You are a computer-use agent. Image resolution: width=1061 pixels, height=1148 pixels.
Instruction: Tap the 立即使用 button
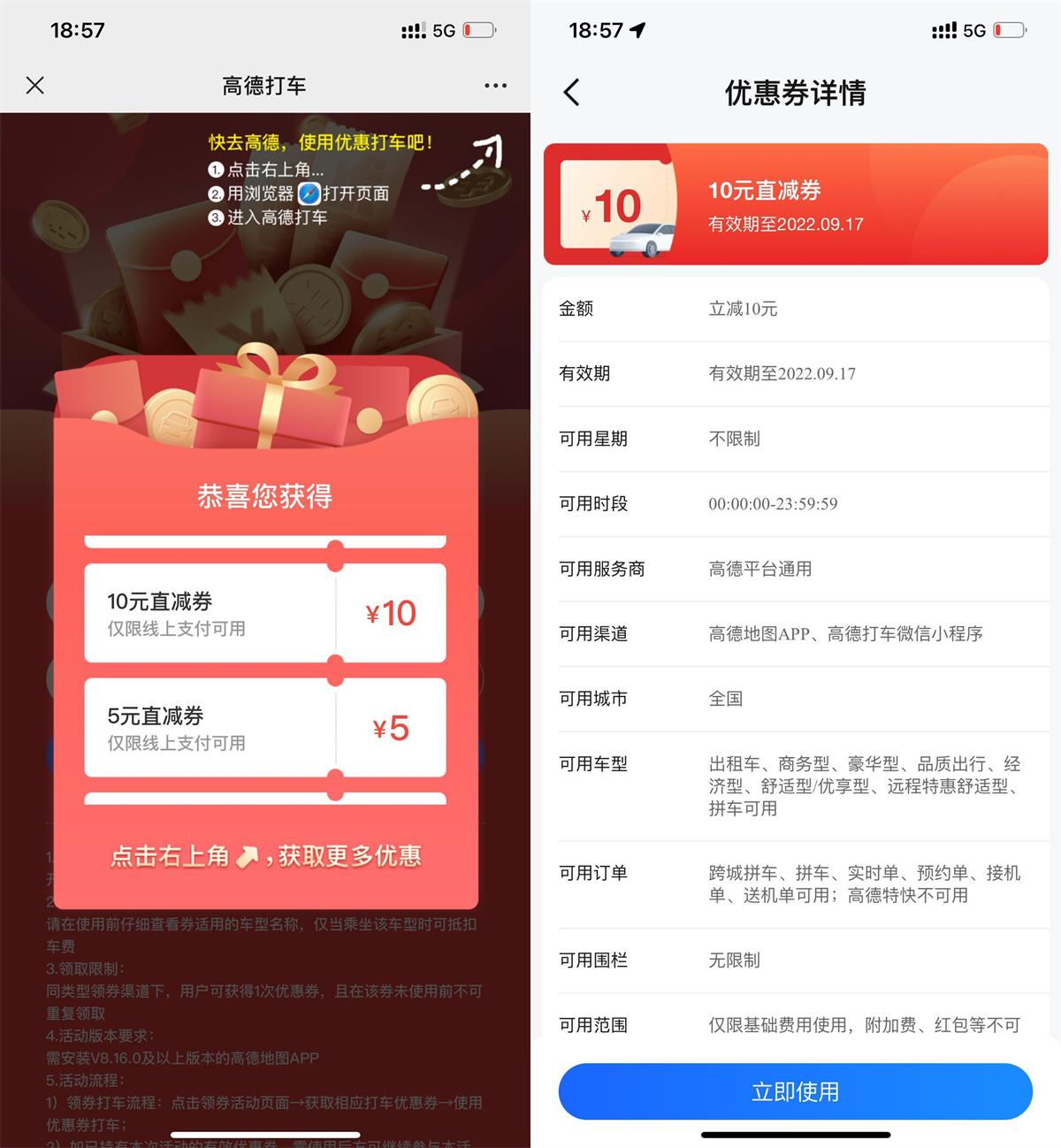(x=795, y=1091)
